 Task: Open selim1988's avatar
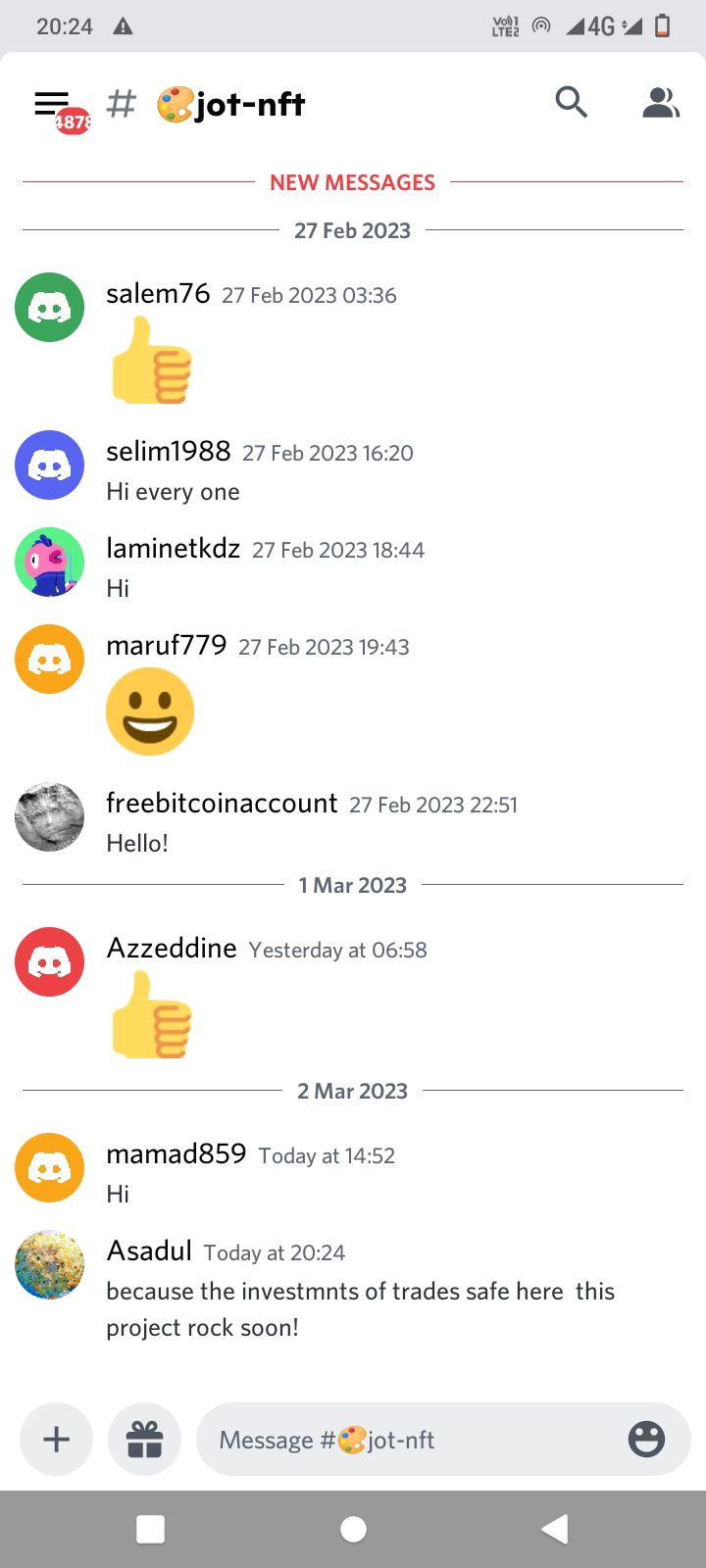[49, 465]
